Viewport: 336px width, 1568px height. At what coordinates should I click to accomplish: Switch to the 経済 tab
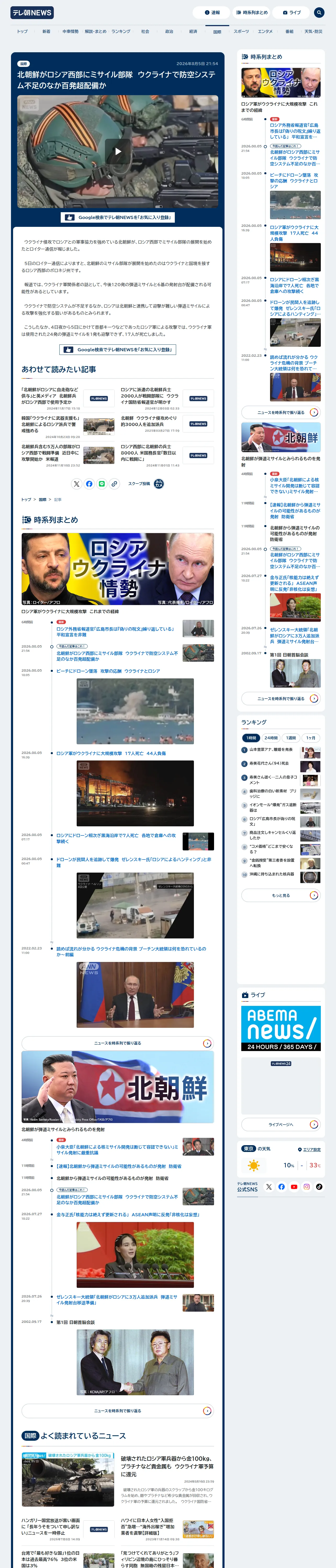pos(193,31)
